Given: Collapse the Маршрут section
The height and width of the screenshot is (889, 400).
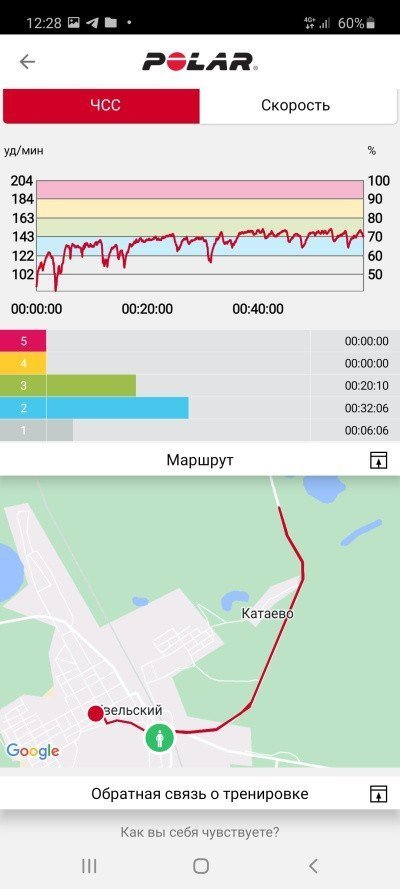Looking at the screenshot, I should pos(378,460).
